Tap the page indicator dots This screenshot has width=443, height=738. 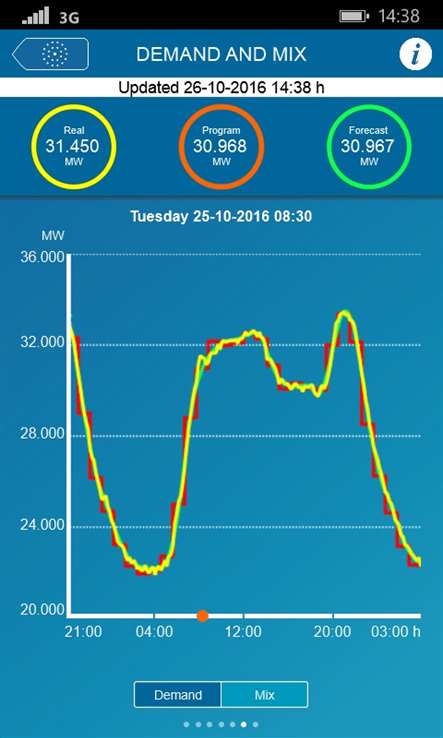pos(221,724)
